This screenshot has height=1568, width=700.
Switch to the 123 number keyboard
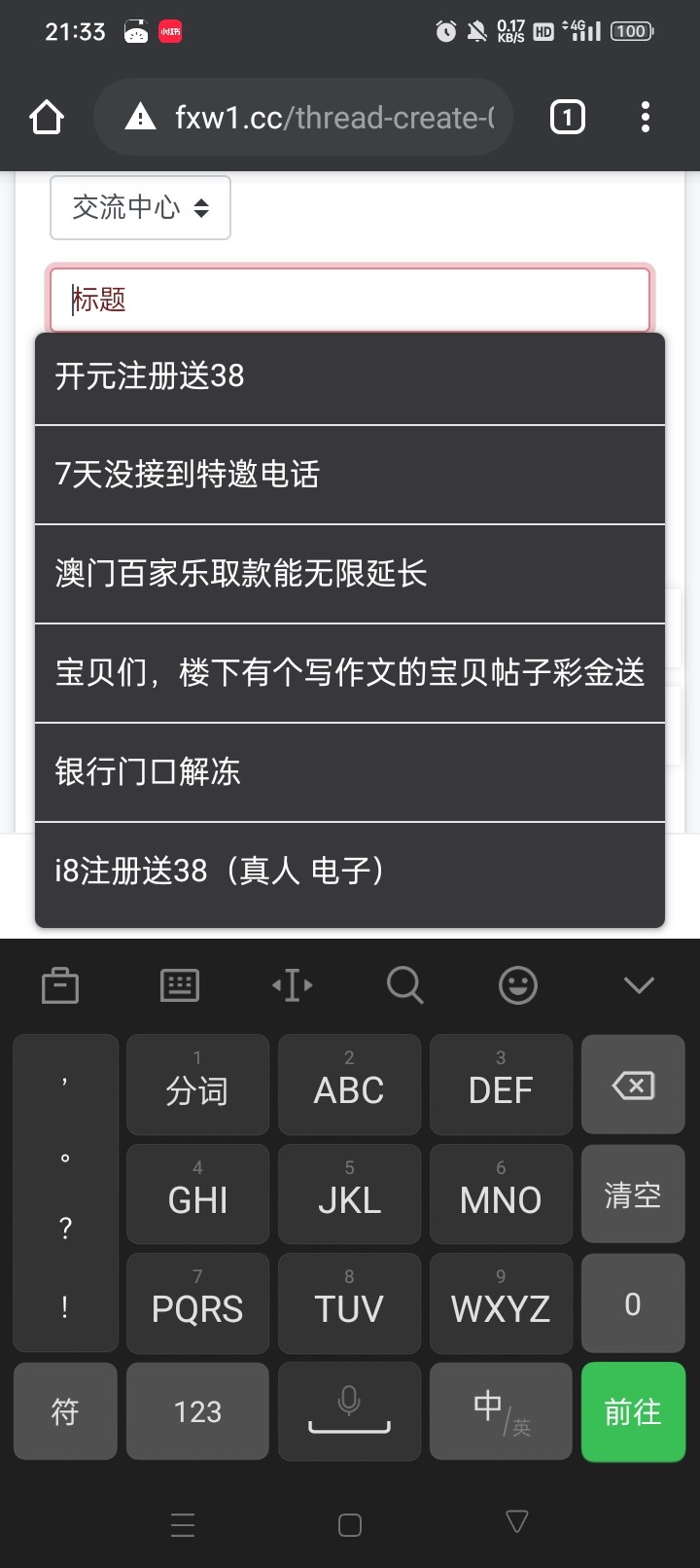[x=197, y=1411]
